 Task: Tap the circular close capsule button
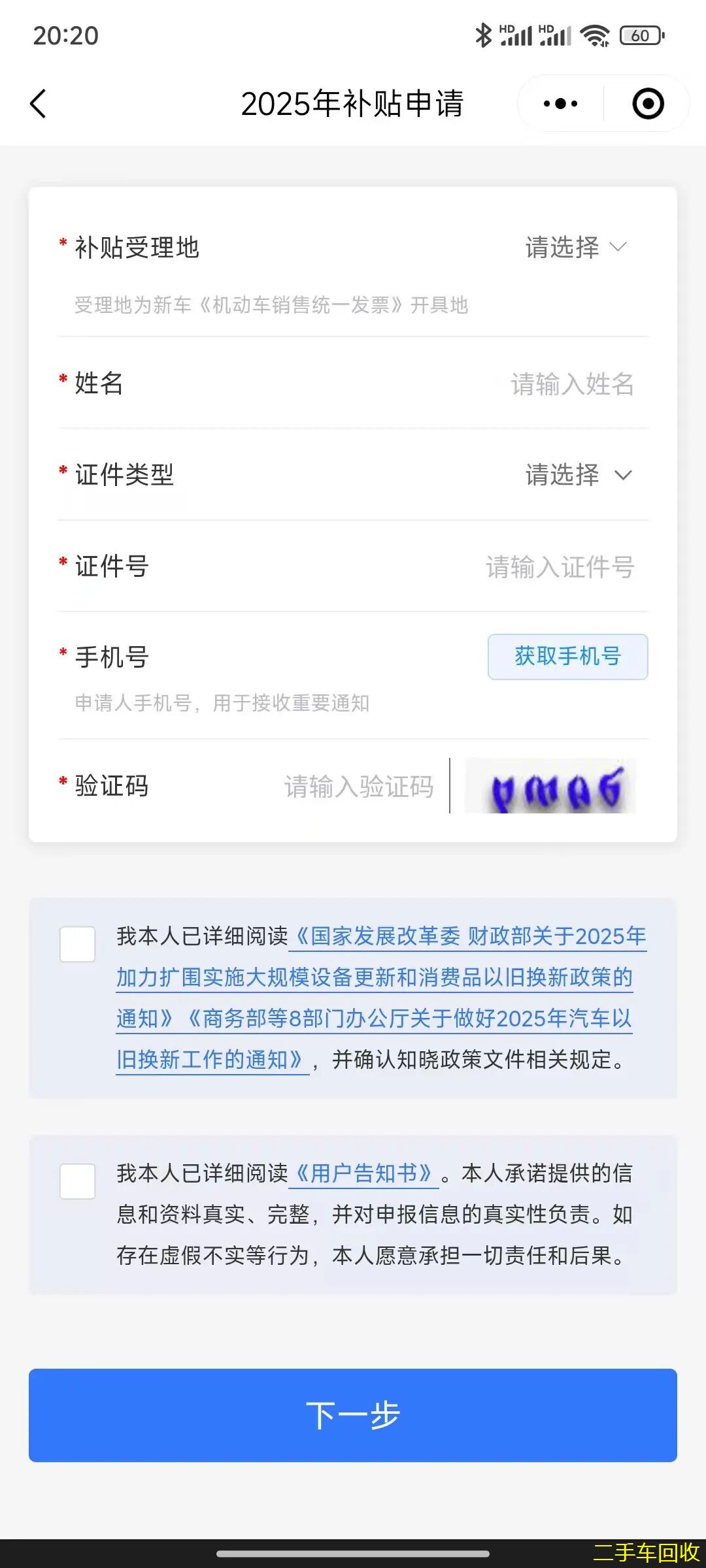[647, 103]
